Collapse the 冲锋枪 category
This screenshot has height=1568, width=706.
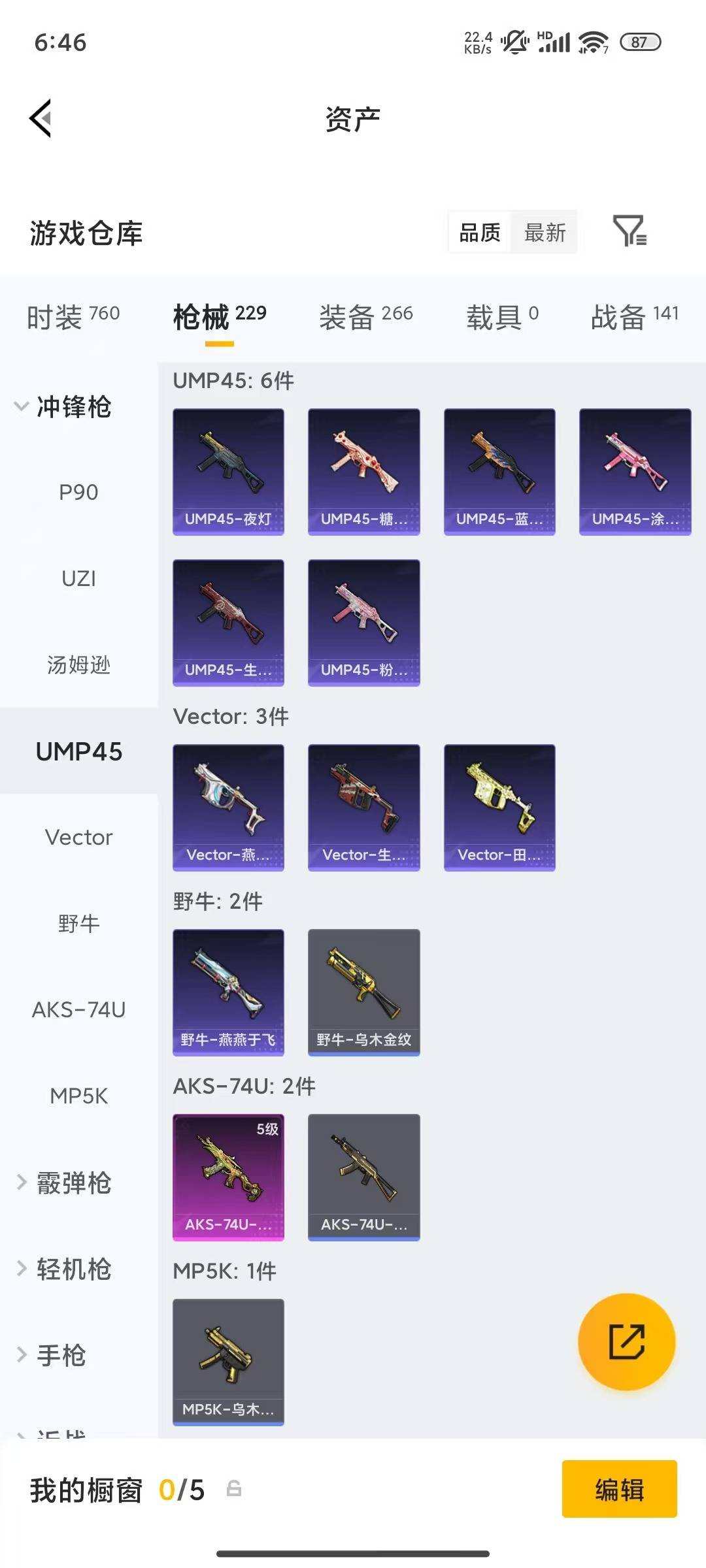[63, 406]
